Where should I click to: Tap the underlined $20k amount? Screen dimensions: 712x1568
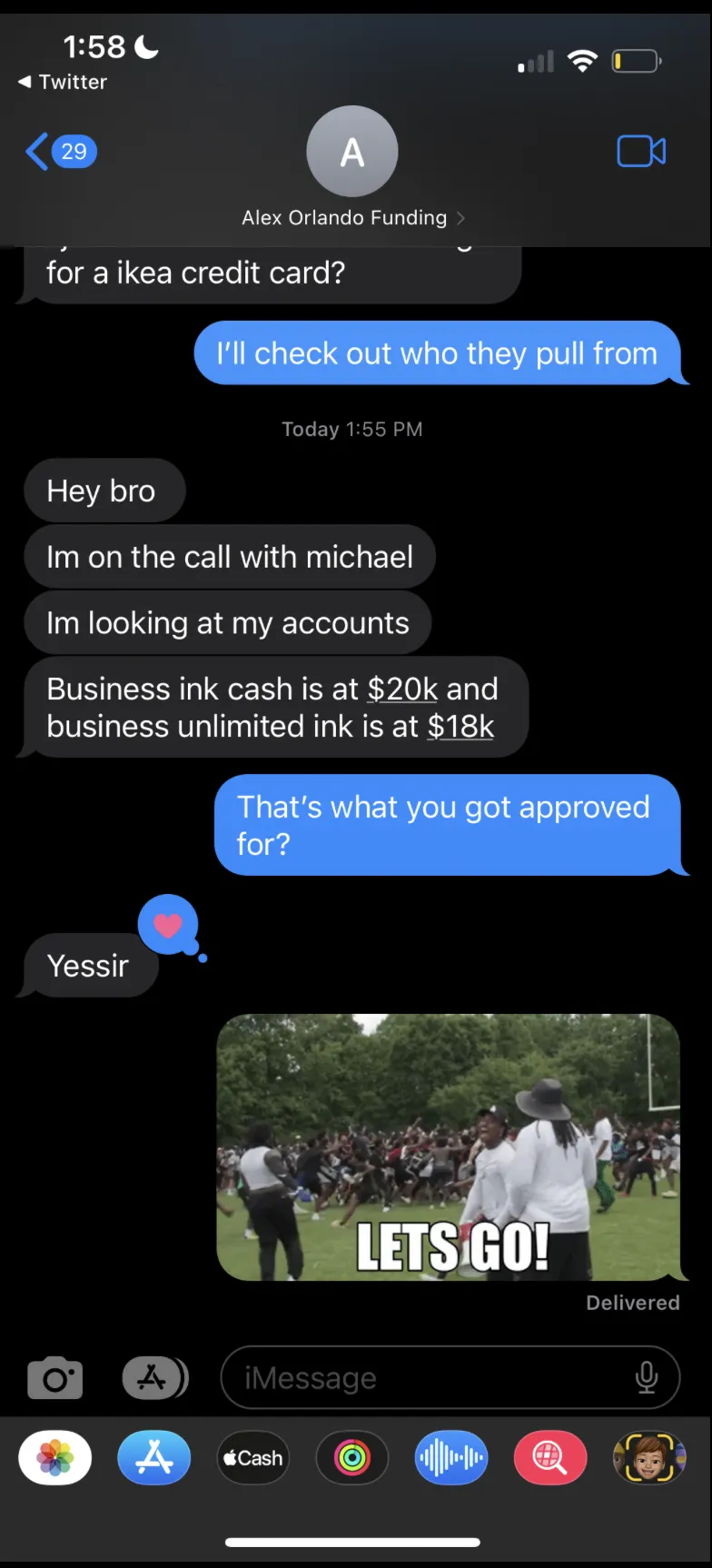(x=402, y=690)
